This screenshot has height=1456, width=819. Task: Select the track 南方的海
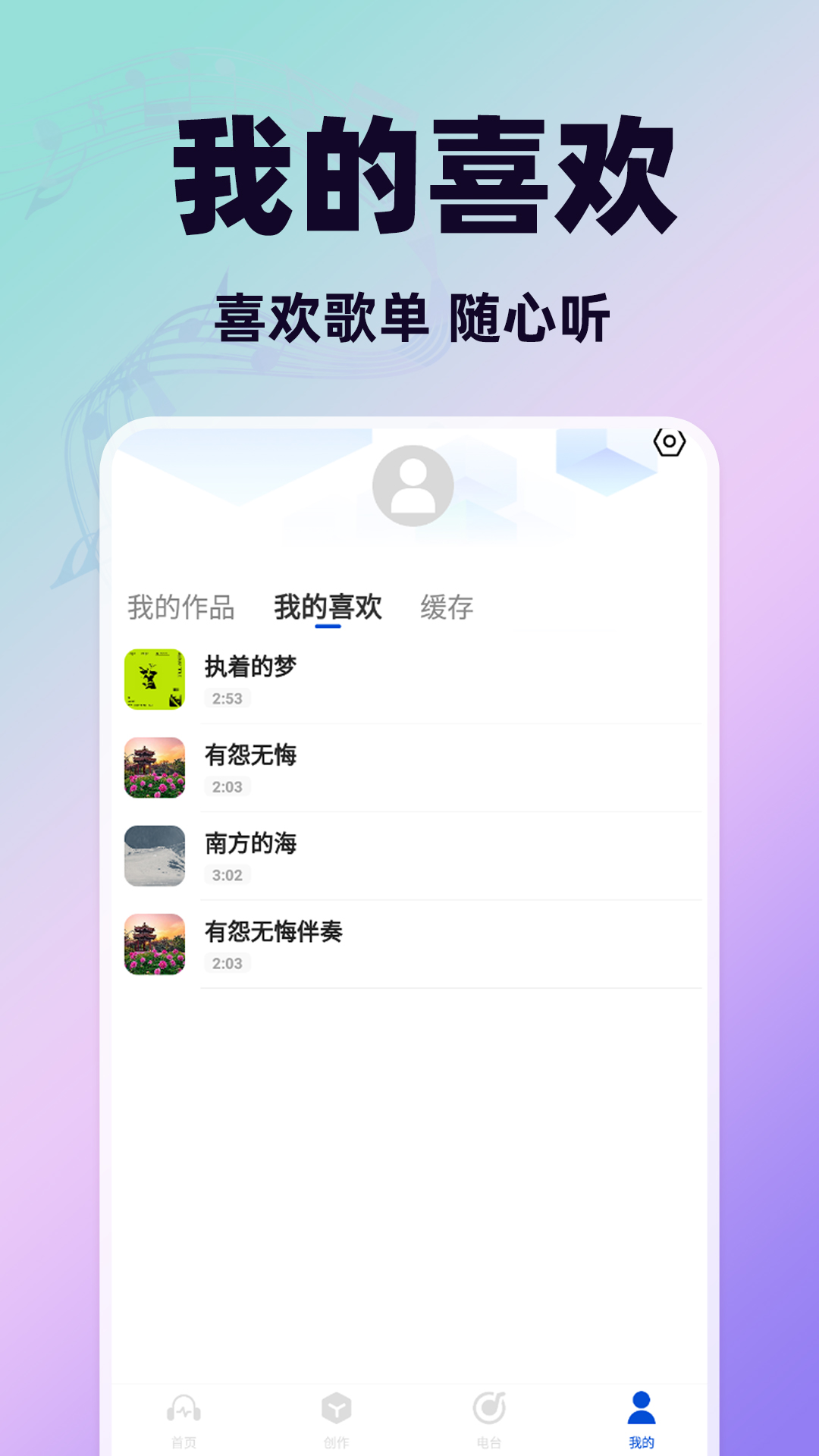tap(250, 843)
